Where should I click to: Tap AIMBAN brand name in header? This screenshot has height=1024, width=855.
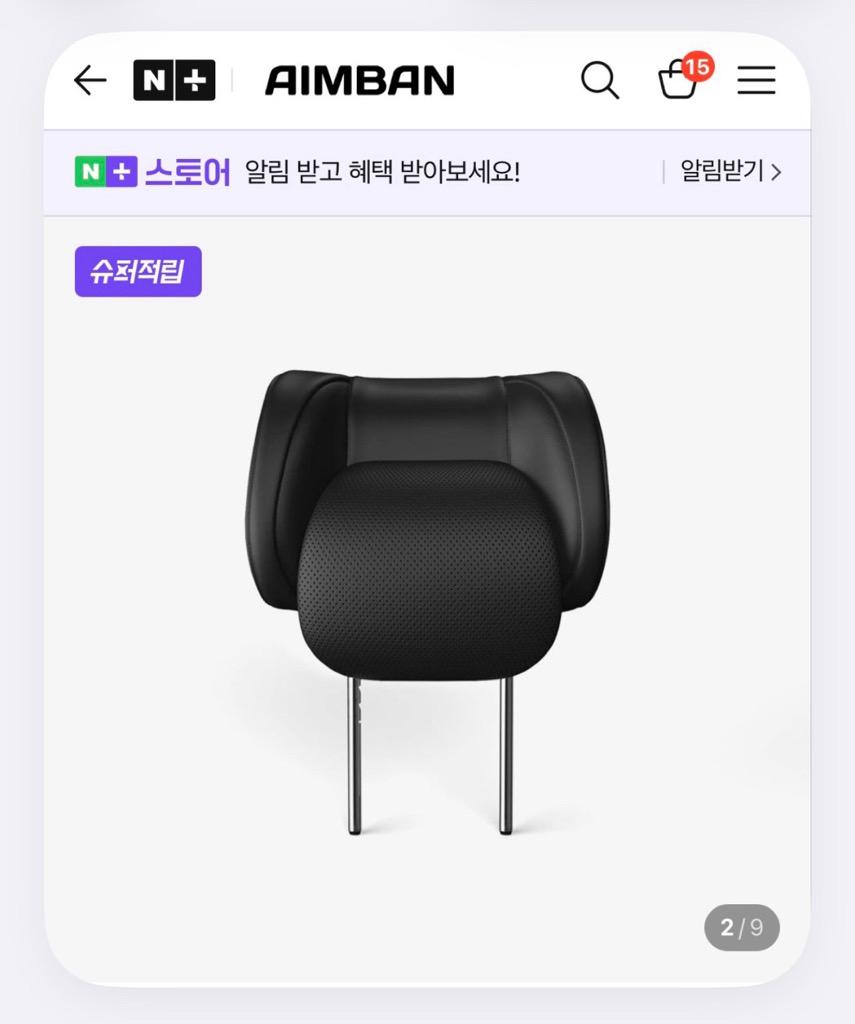tap(358, 80)
